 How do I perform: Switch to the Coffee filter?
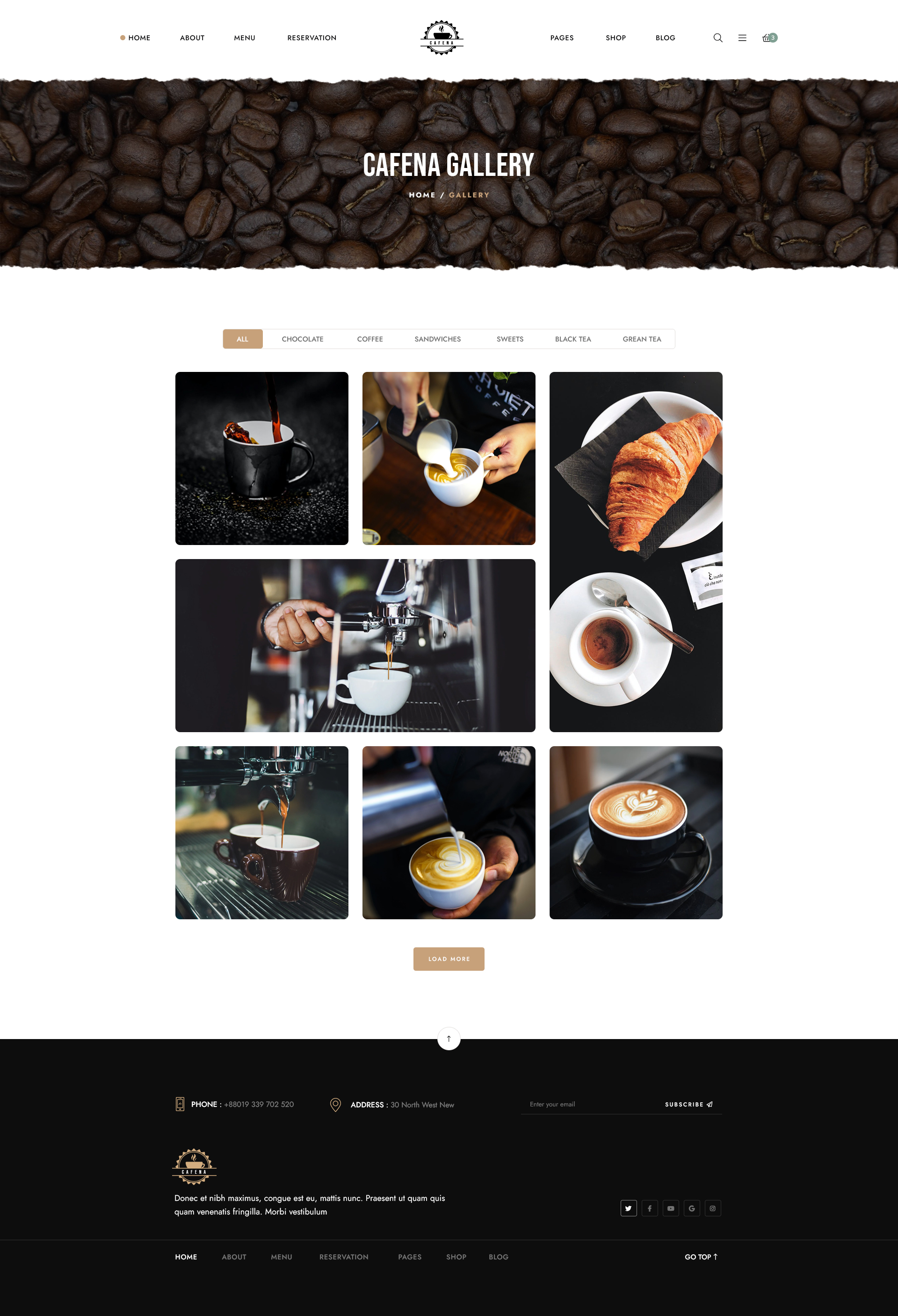(x=370, y=339)
